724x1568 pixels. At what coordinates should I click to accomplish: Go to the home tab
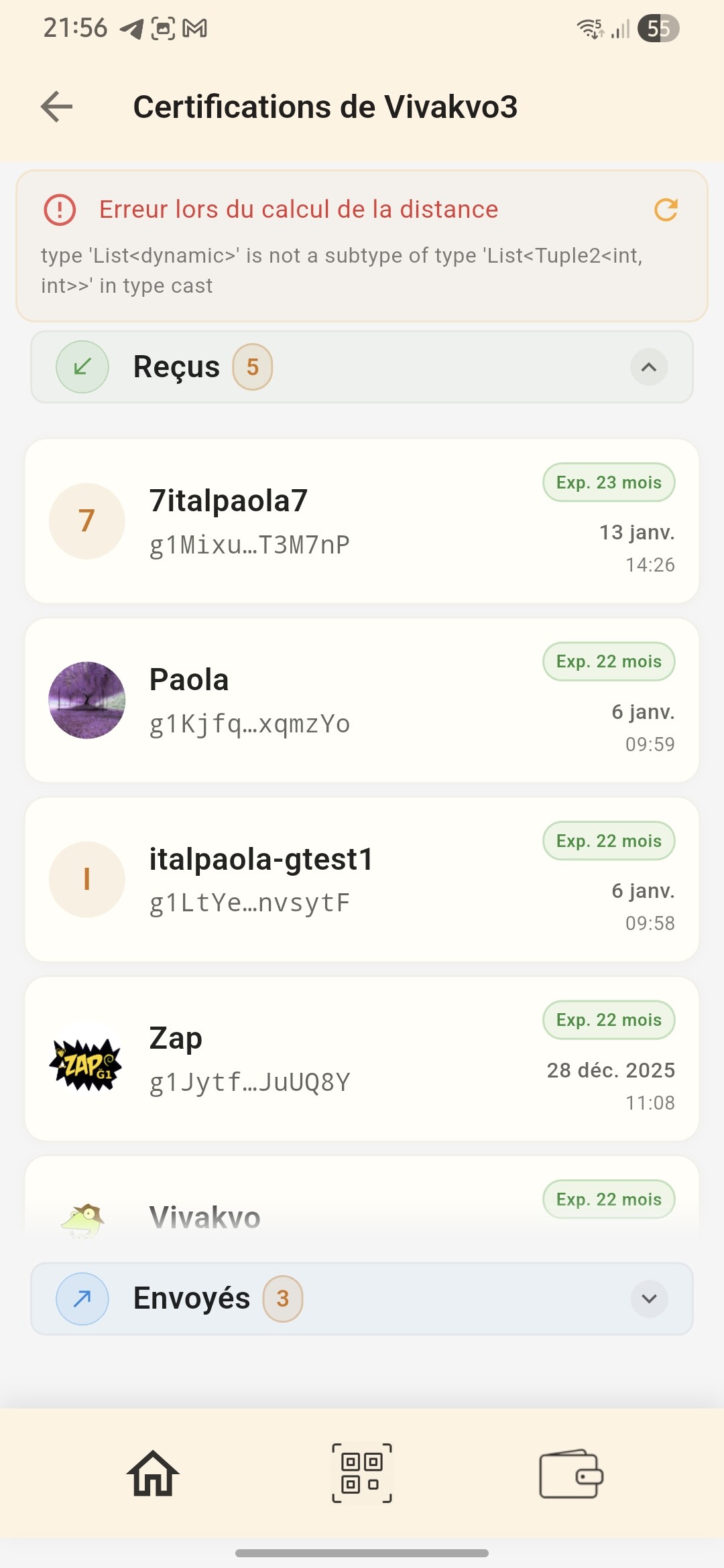pyautogui.click(x=153, y=1473)
